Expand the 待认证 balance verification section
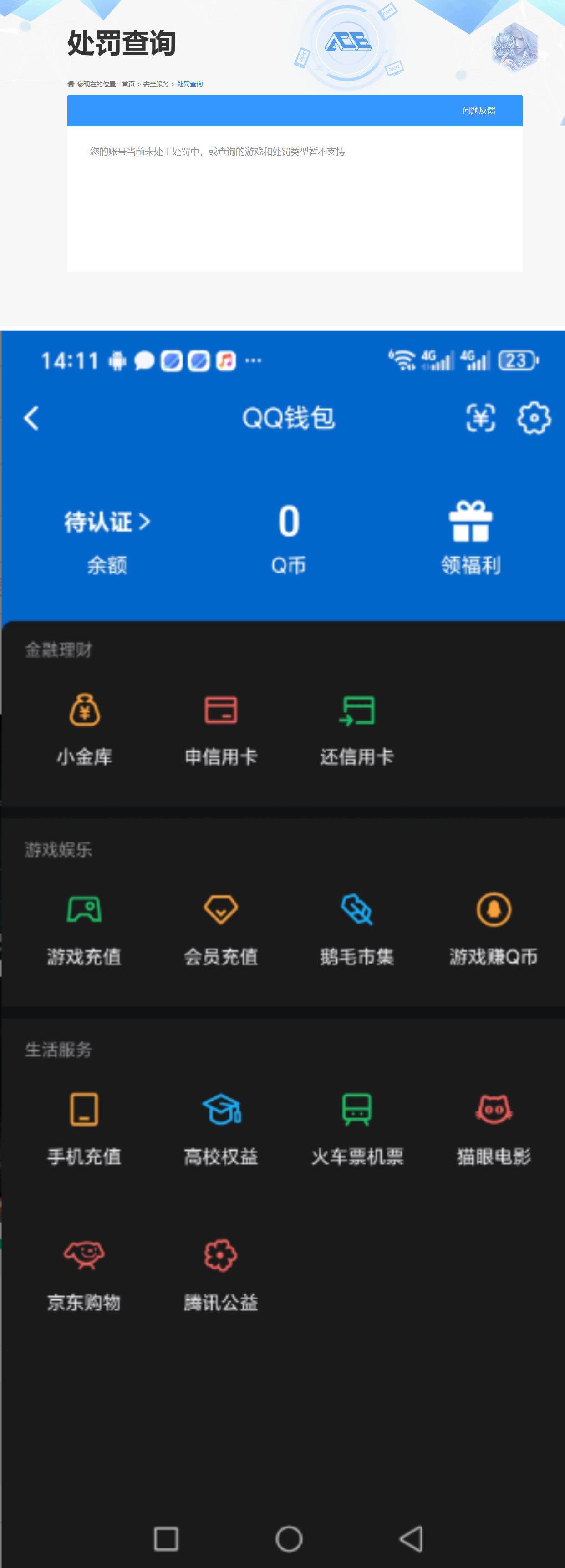The height and width of the screenshot is (1568, 565). pyautogui.click(x=106, y=521)
